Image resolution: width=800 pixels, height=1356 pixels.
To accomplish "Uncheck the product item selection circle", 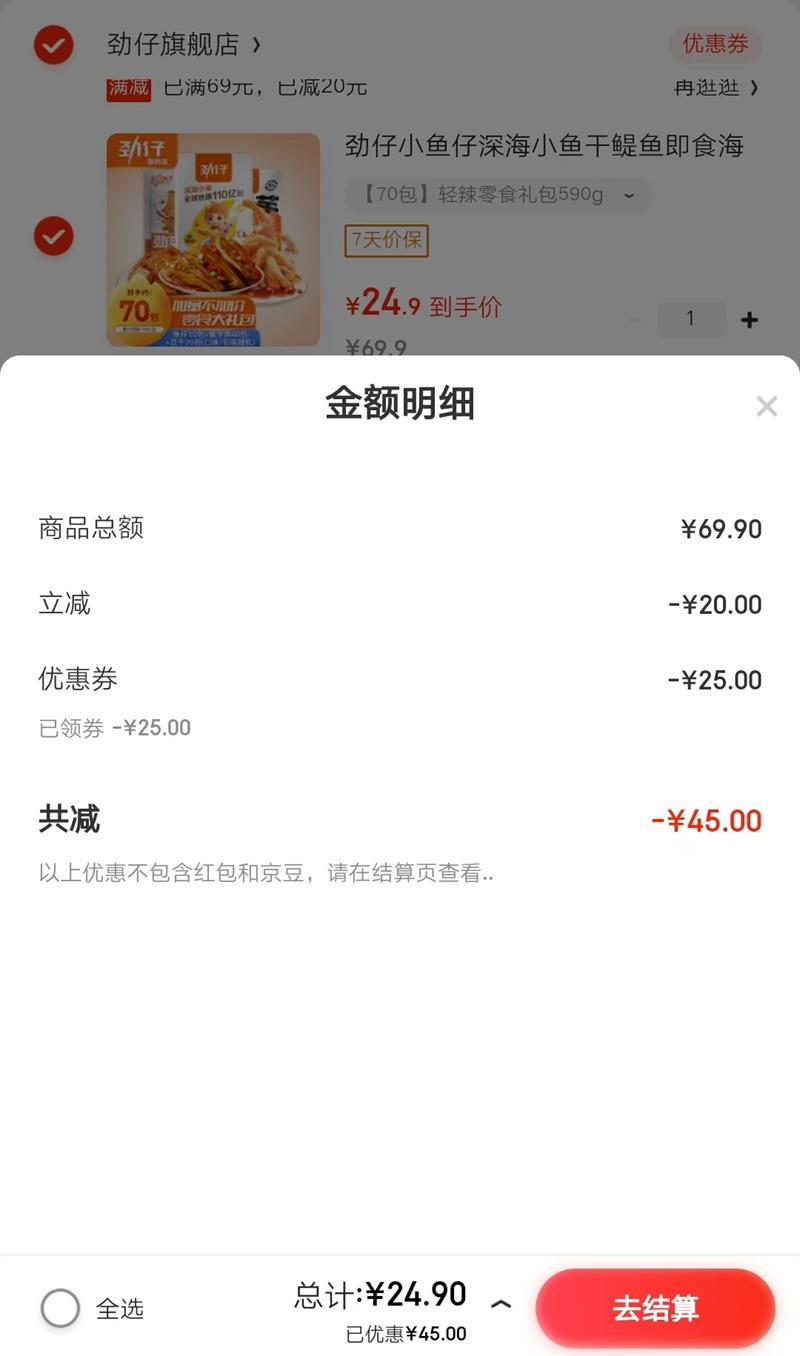I will 53,237.
